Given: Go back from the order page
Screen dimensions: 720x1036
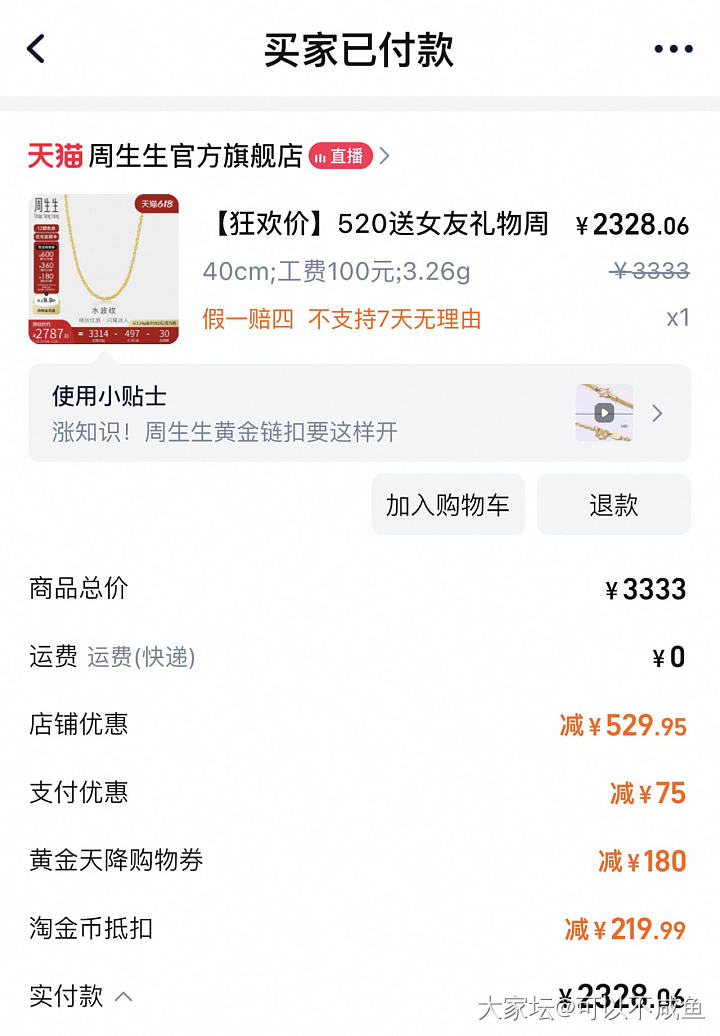Looking at the screenshot, I should (37, 49).
